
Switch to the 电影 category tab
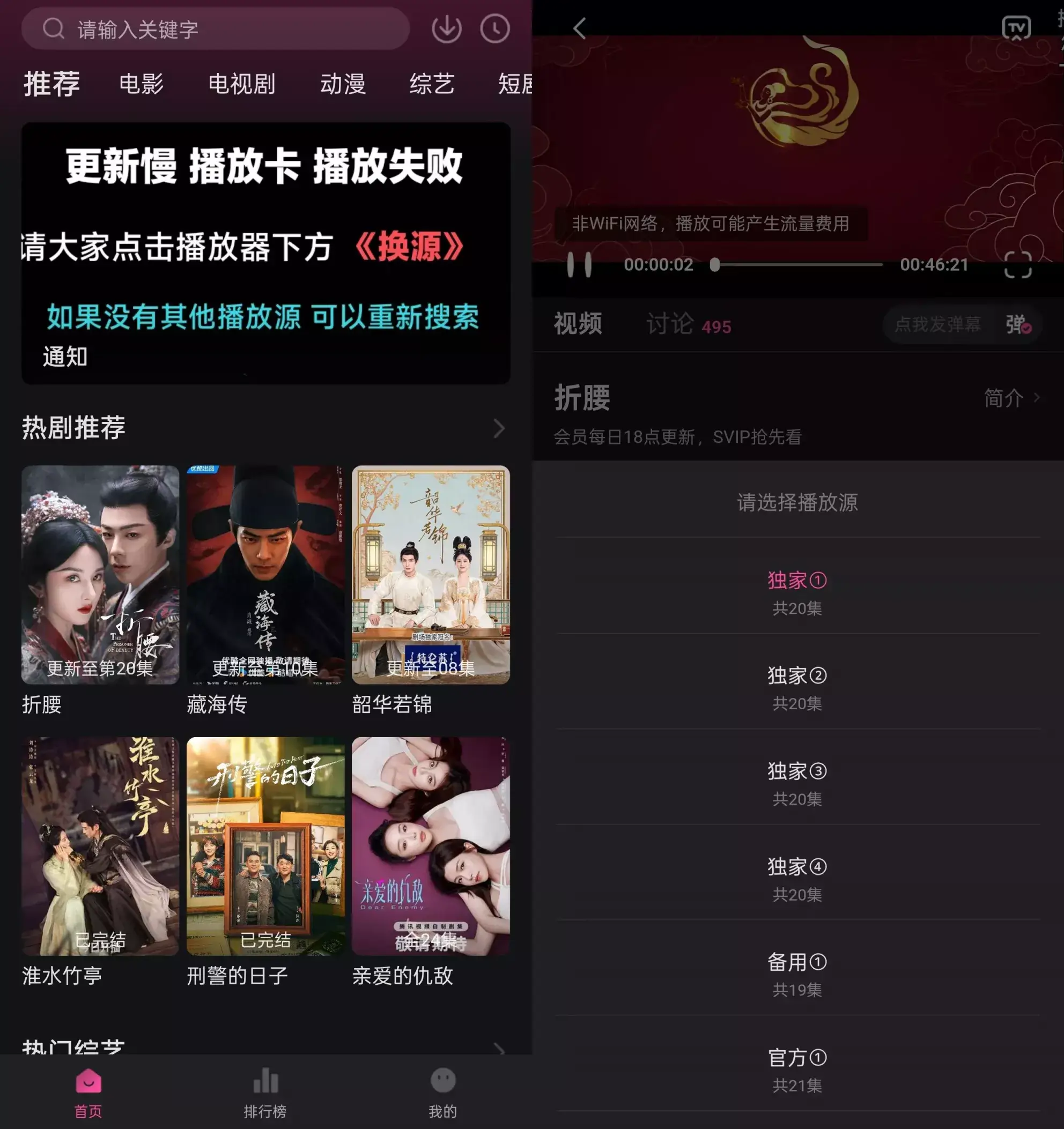[141, 84]
